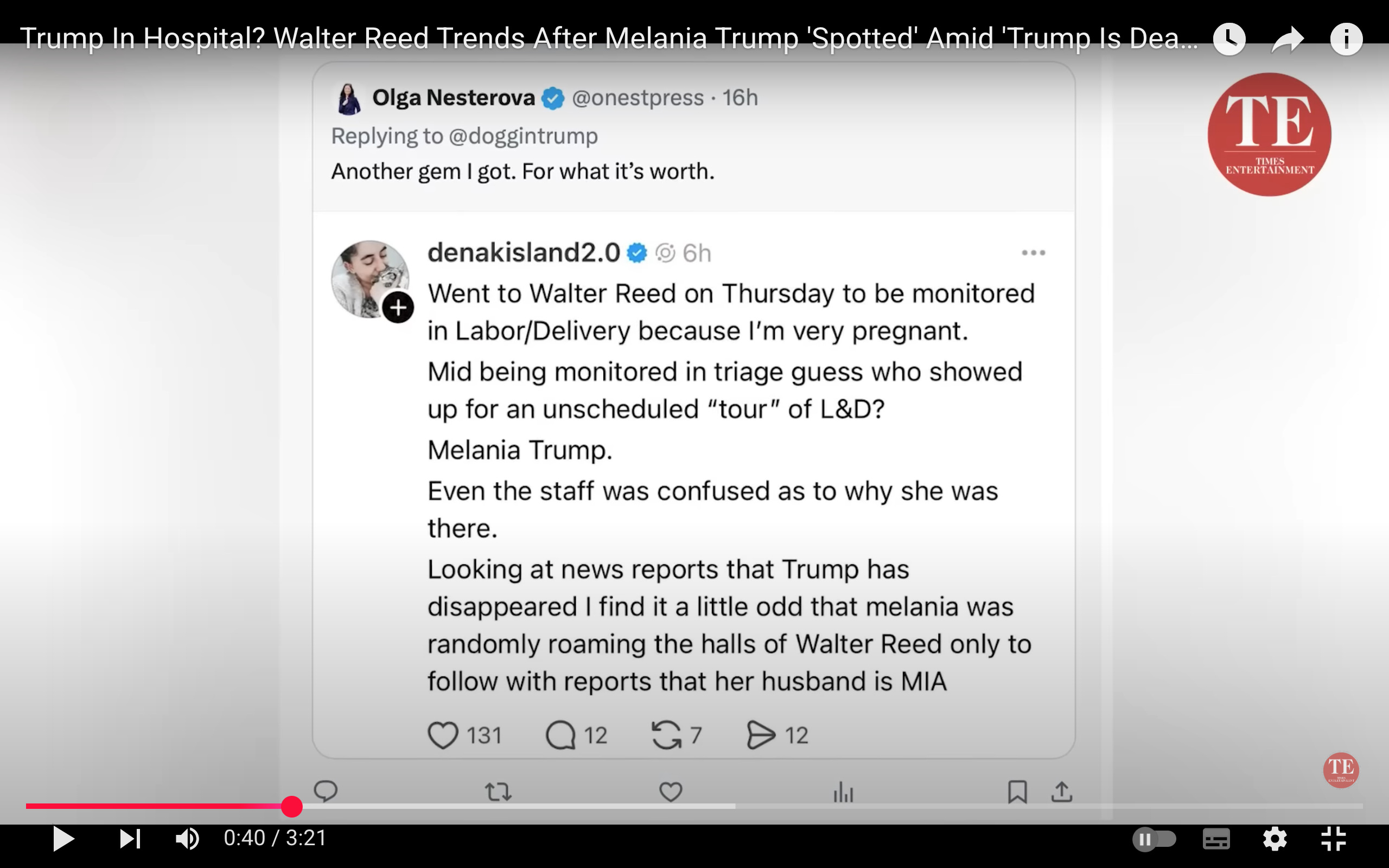Tap the red progress bar scrubber
The image size is (1389, 868).
(x=291, y=807)
